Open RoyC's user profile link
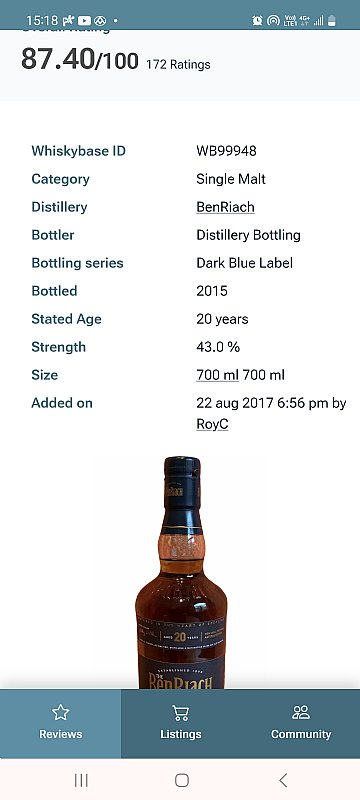Viewport: 360px width, 800px height. click(x=212, y=424)
